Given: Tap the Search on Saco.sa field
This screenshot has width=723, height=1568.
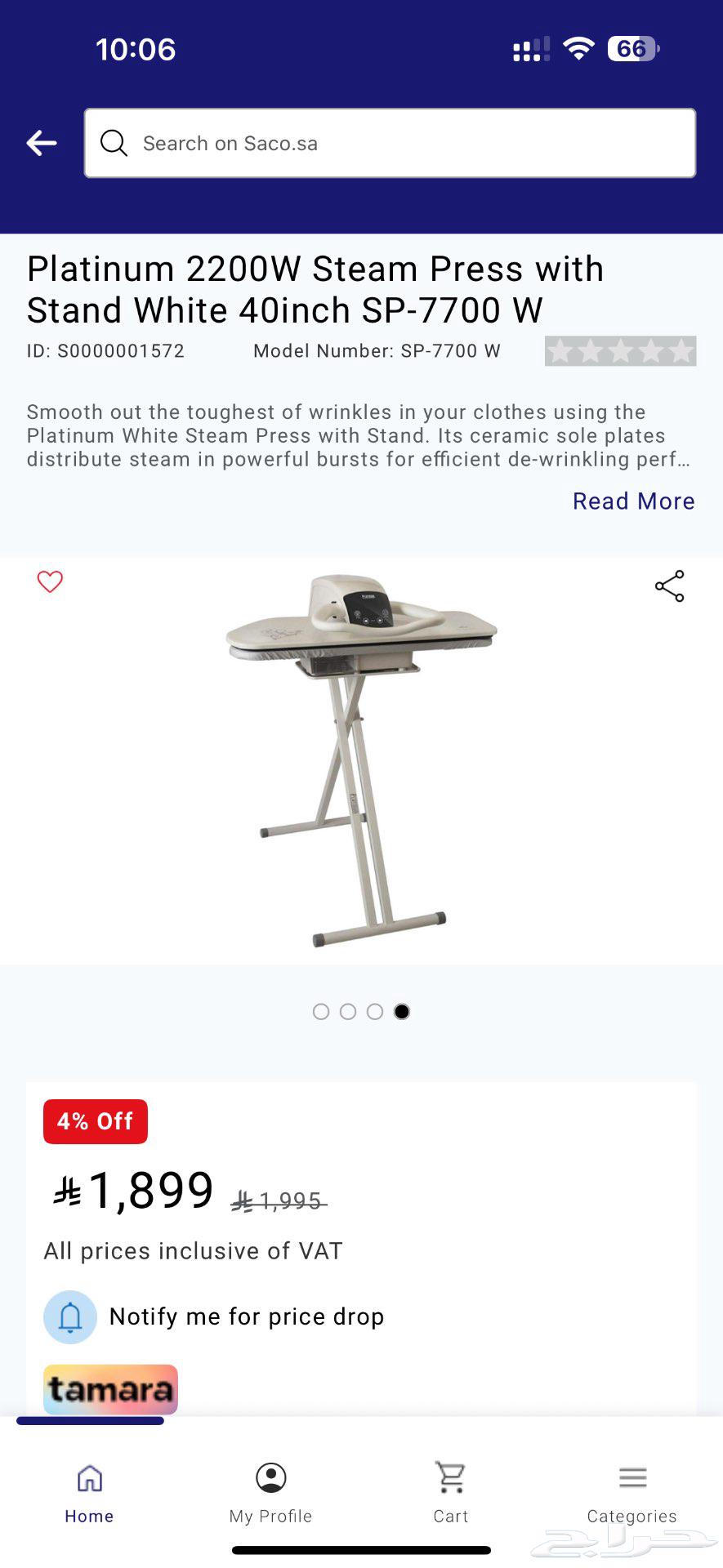Looking at the screenshot, I should (x=390, y=143).
